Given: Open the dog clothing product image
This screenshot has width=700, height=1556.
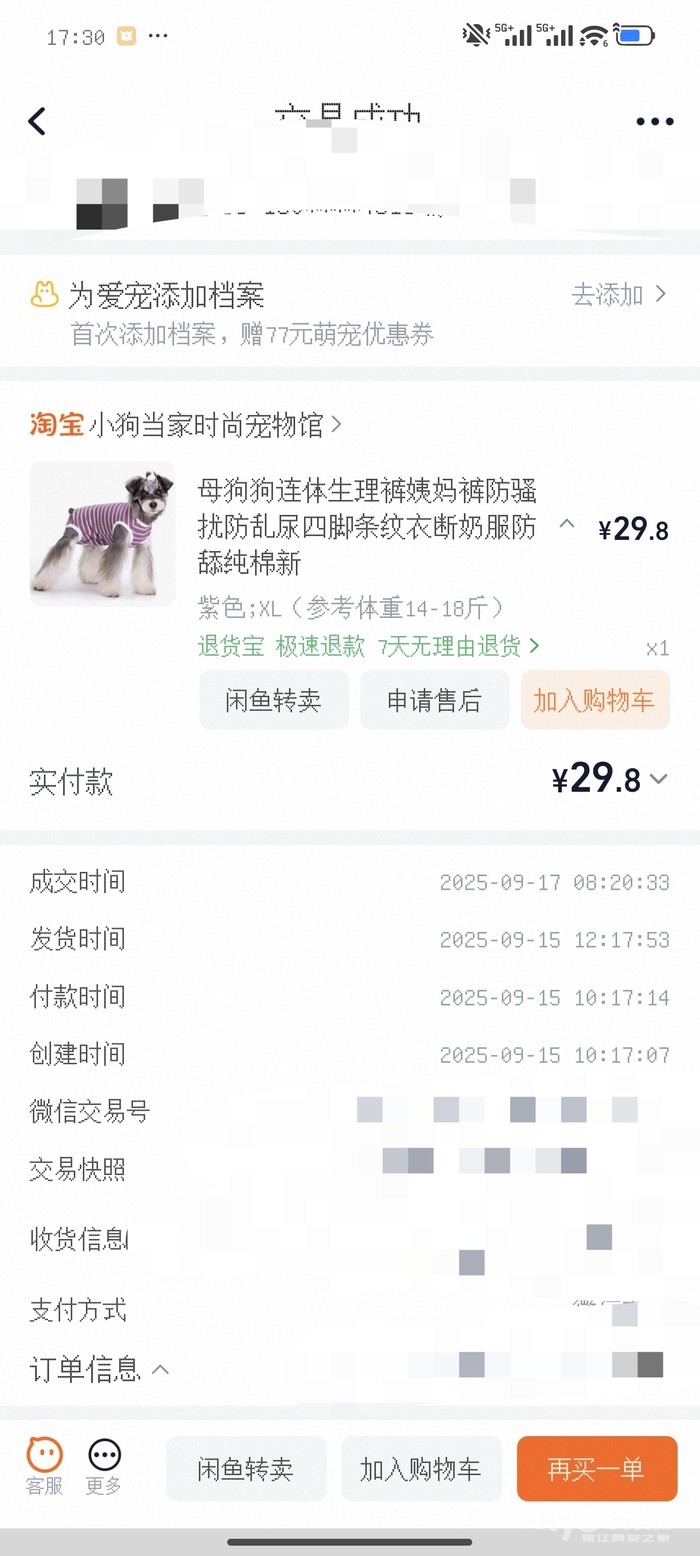Looking at the screenshot, I should pyautogui.click(x=102, y=533).
